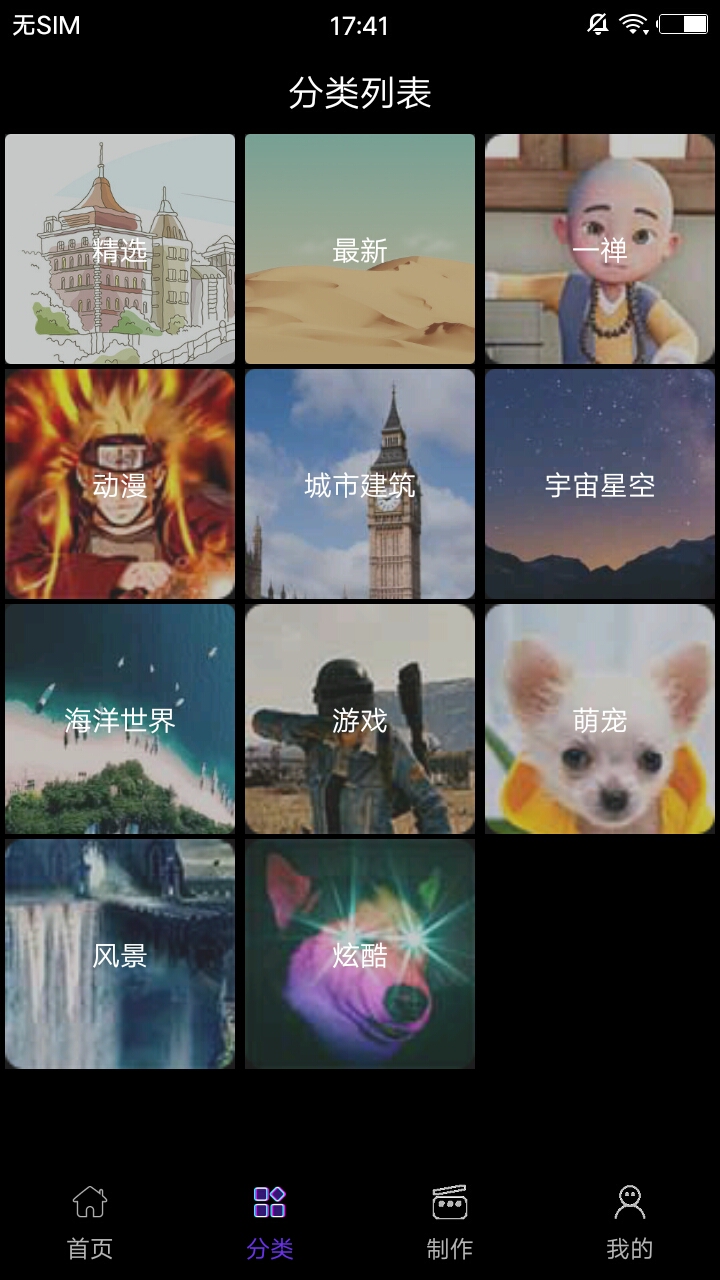Screen dimensions: 720x1280
Task: Open the 我的 tab
Action: pos(630,1221)
